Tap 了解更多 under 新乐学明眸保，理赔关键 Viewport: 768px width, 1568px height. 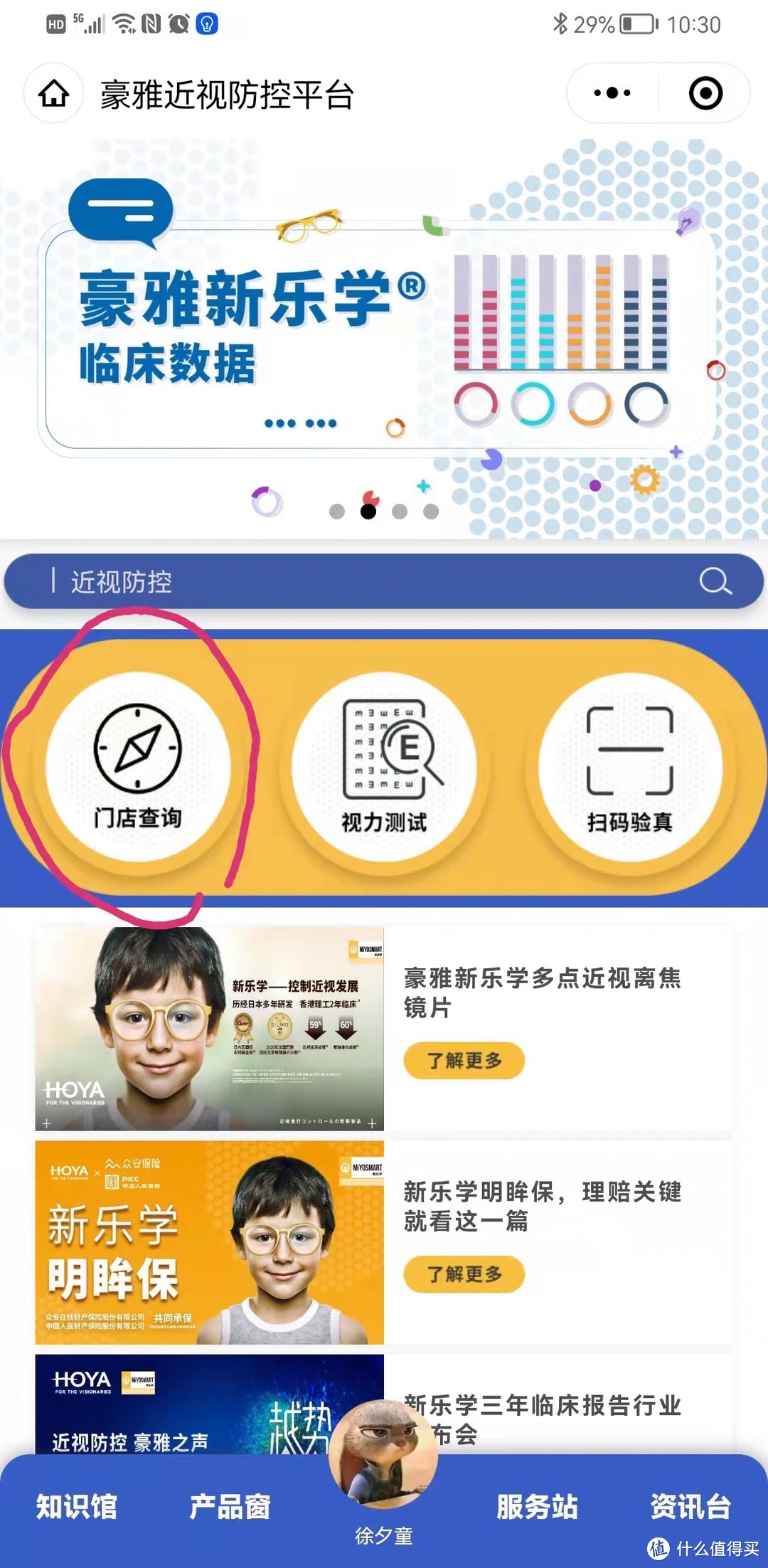464,1274
